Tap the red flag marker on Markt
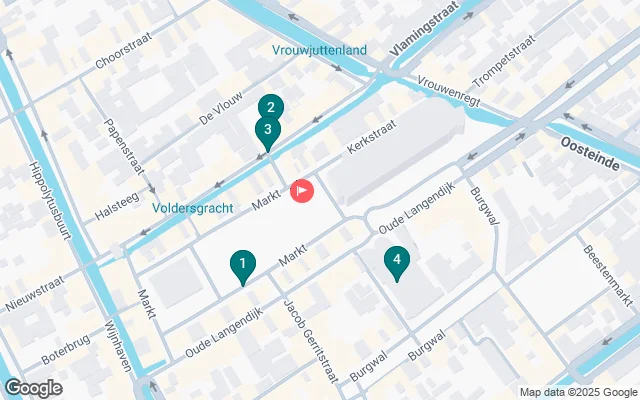Image resolution: width=640 pixels, height=400 pixels. [x=302, y=190]
